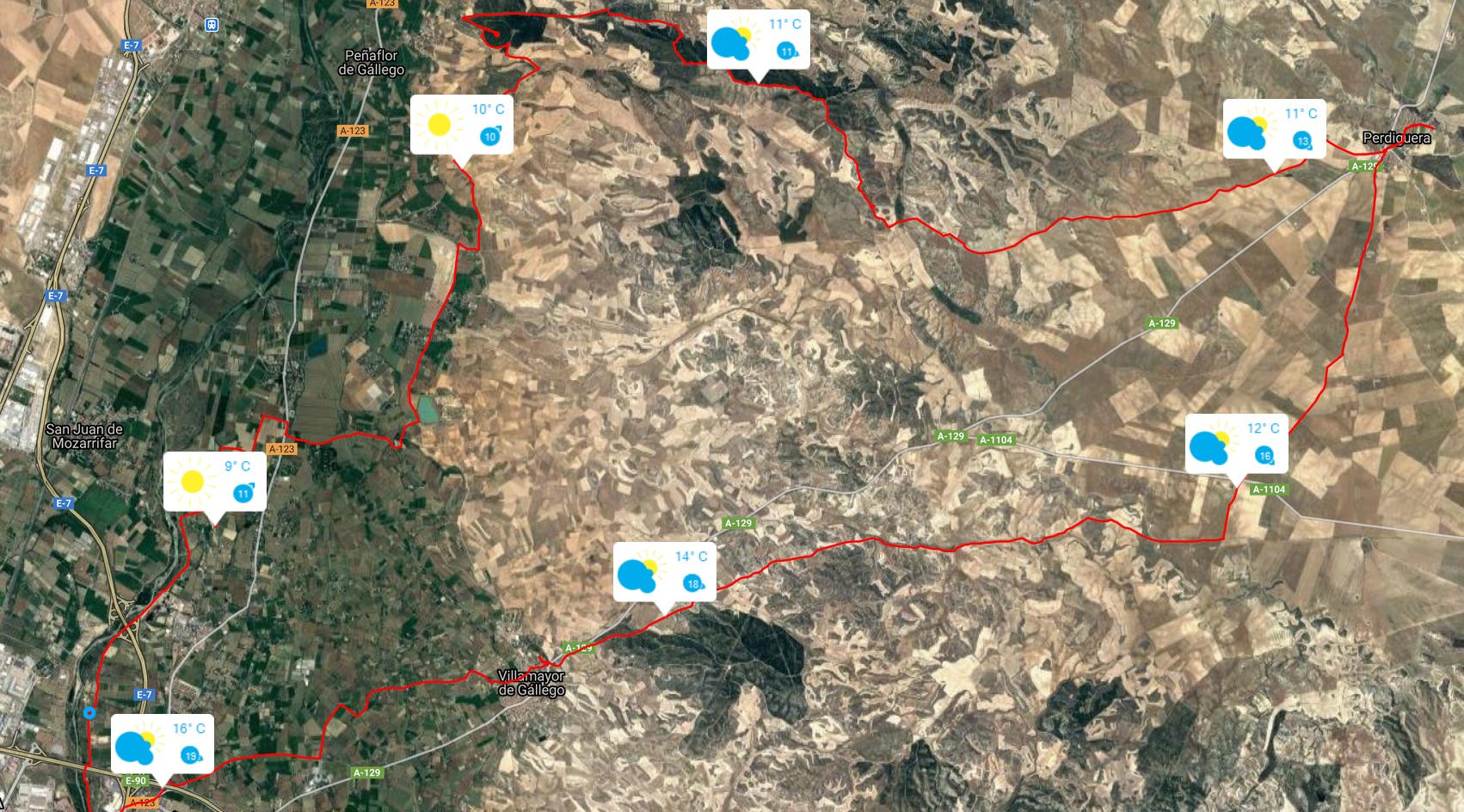1464x812 pixels.
Task: Select the 16° C cloudy weather marker
Action: pos(163,744)
